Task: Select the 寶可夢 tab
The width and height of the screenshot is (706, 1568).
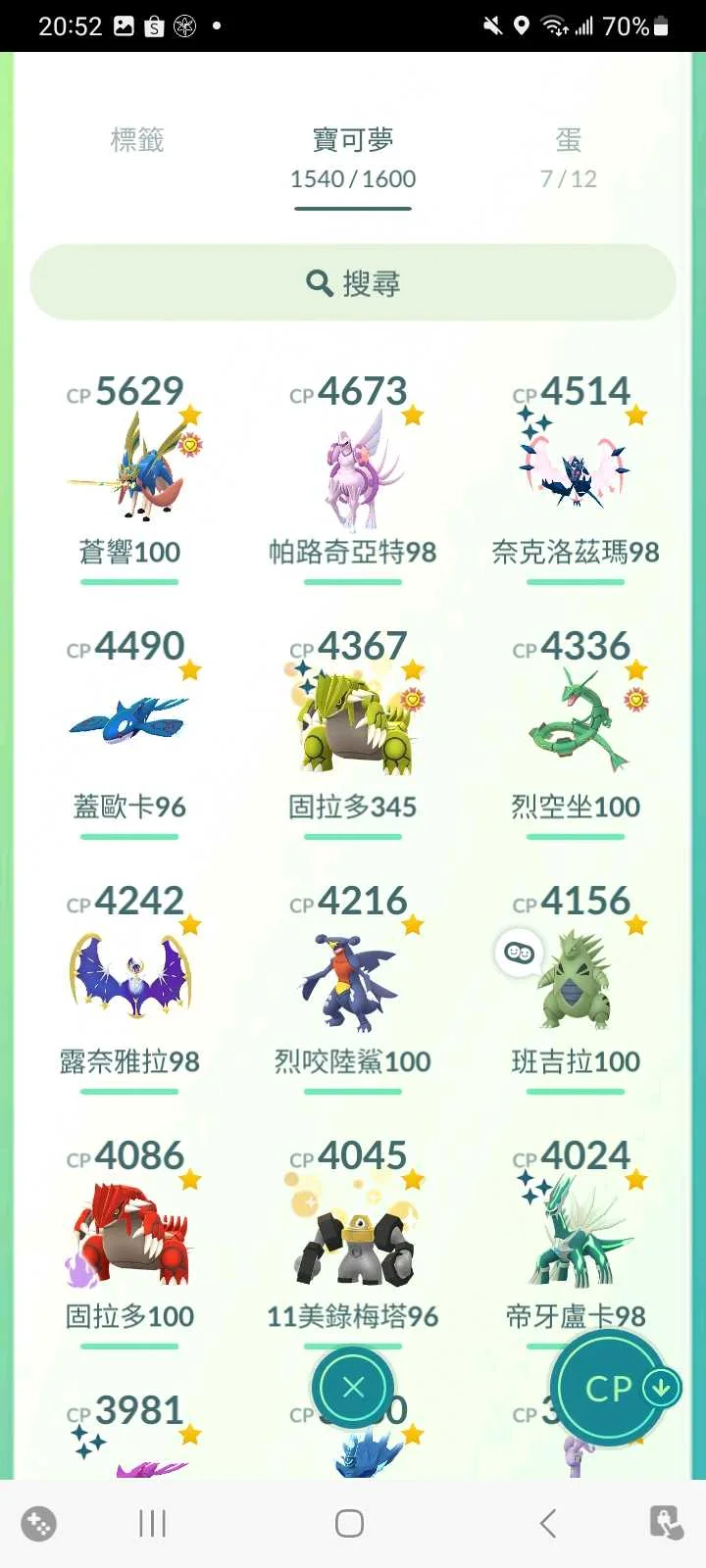Action: (353, 157)
